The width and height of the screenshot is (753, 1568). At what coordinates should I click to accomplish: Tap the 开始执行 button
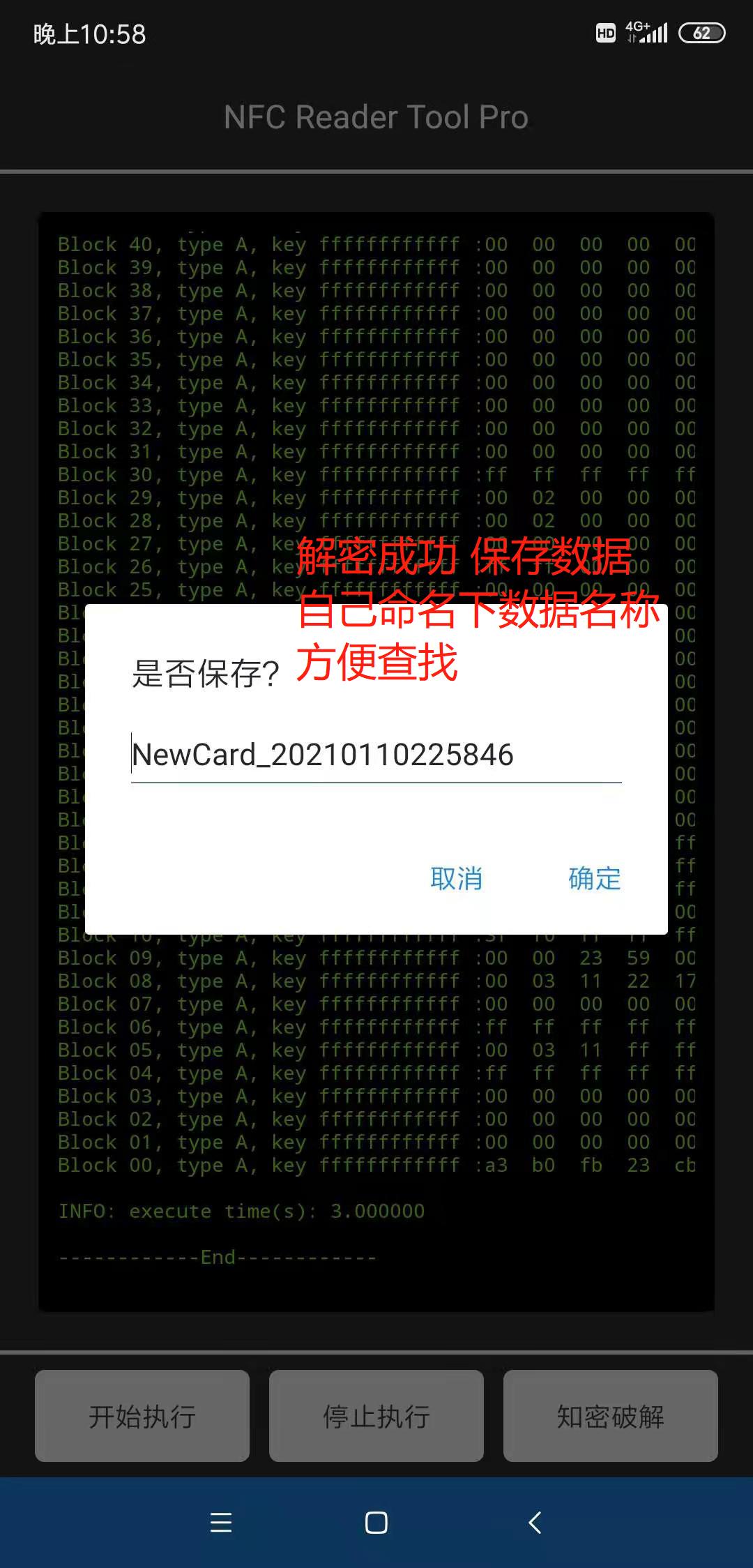point(142,1416)
